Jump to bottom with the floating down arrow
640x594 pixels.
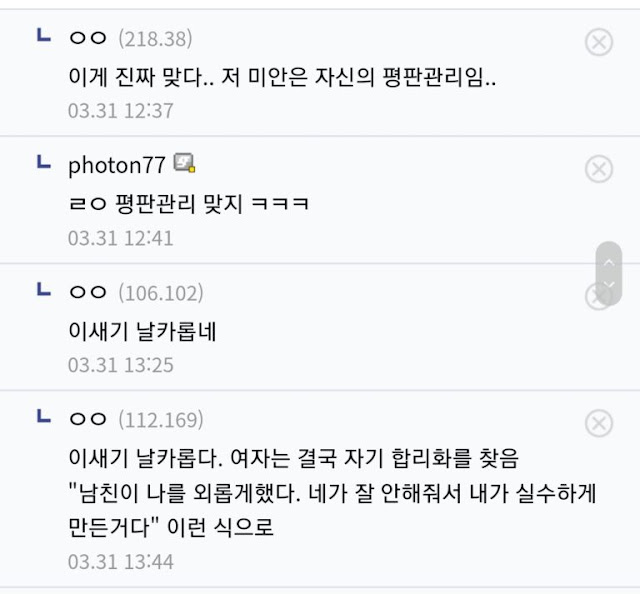click(609, 285)
